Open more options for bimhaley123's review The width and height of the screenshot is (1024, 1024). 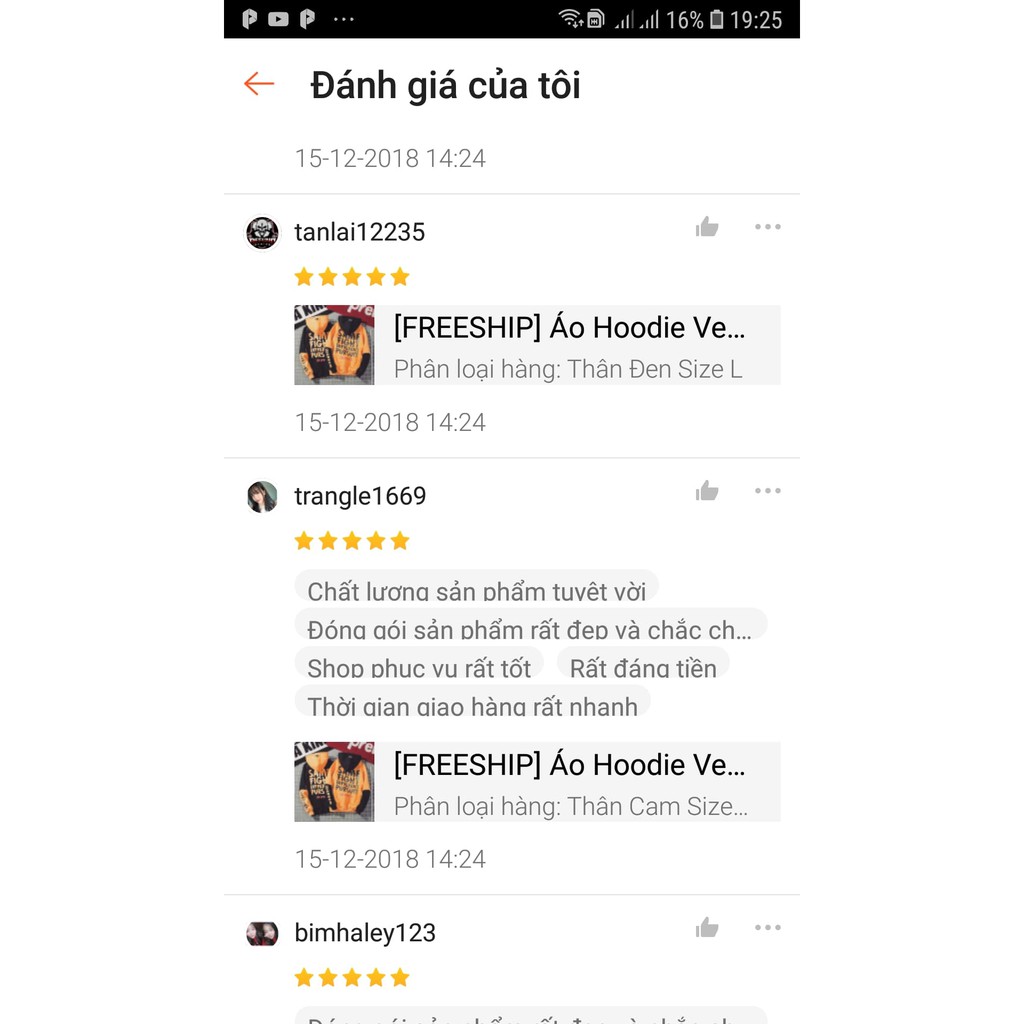tap(767, 928)
